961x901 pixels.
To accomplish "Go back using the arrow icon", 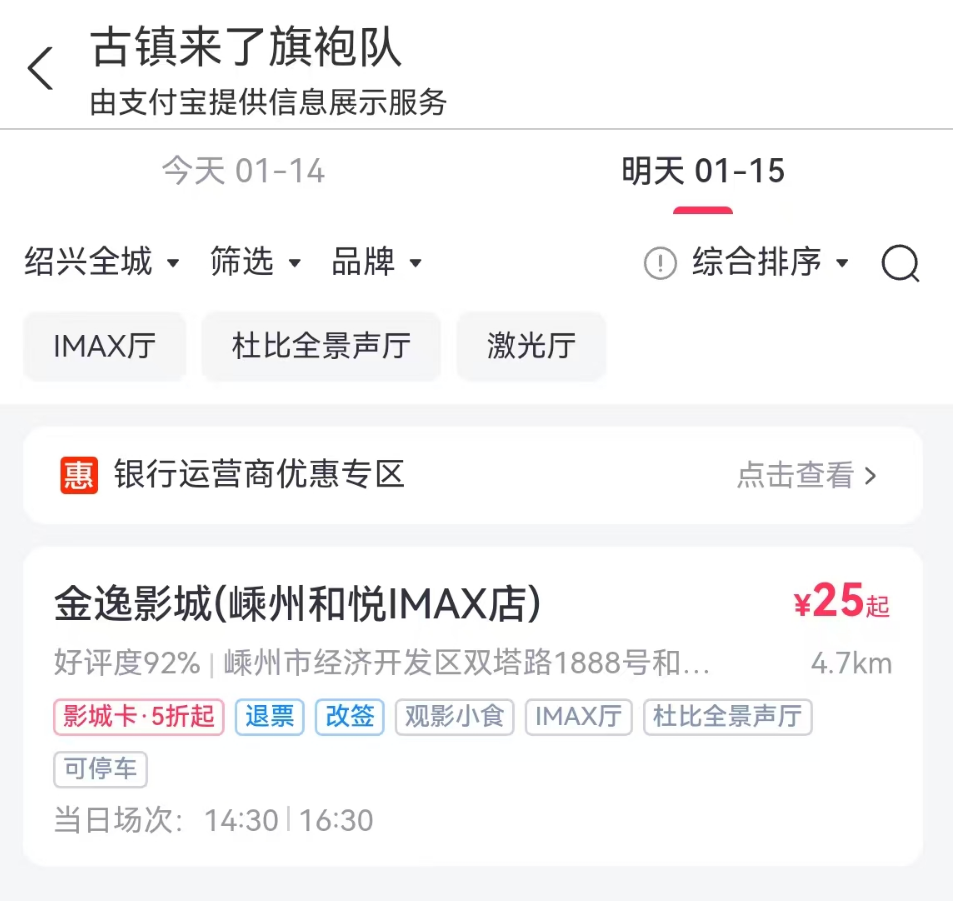I will point(40,70).
